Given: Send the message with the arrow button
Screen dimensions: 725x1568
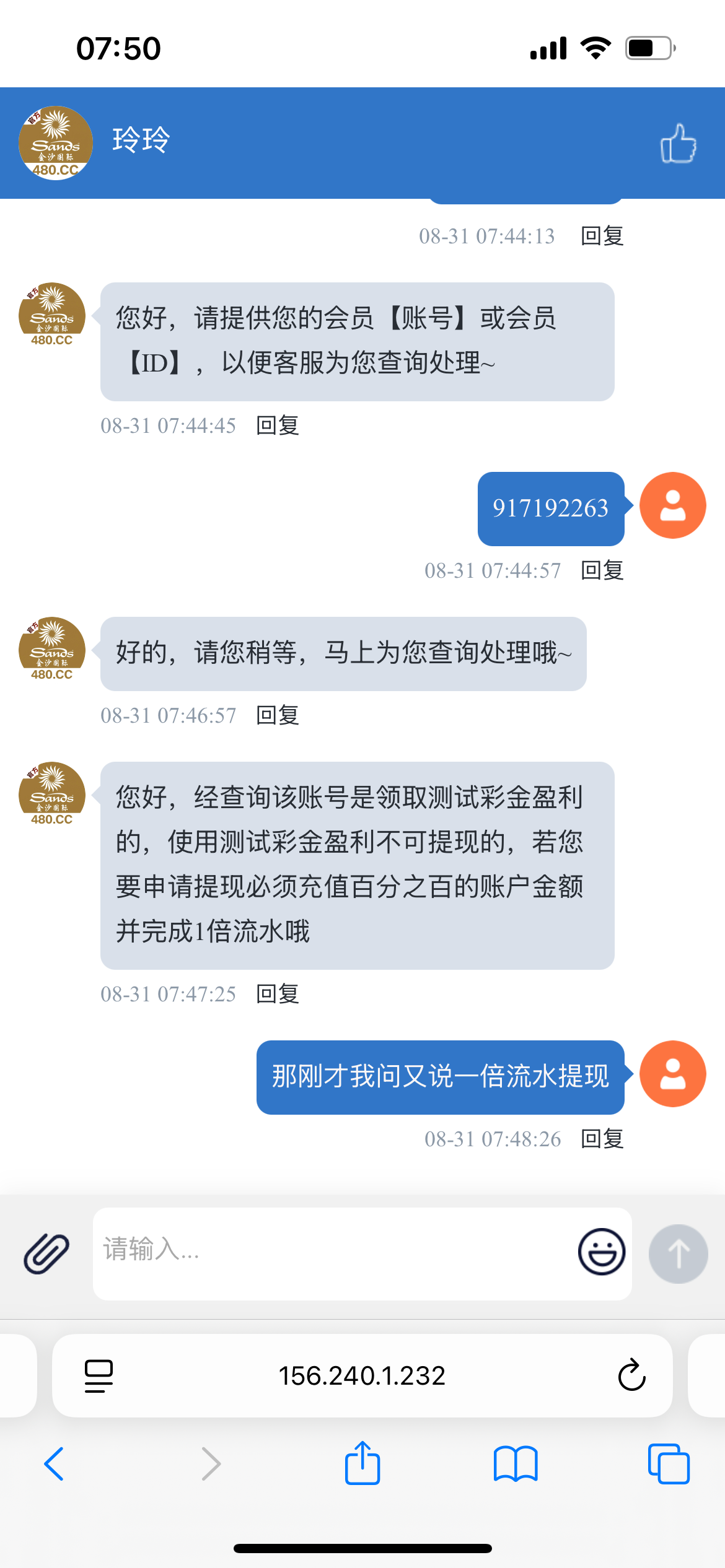Looking at the screenshot, I should tap(678, 1253).
